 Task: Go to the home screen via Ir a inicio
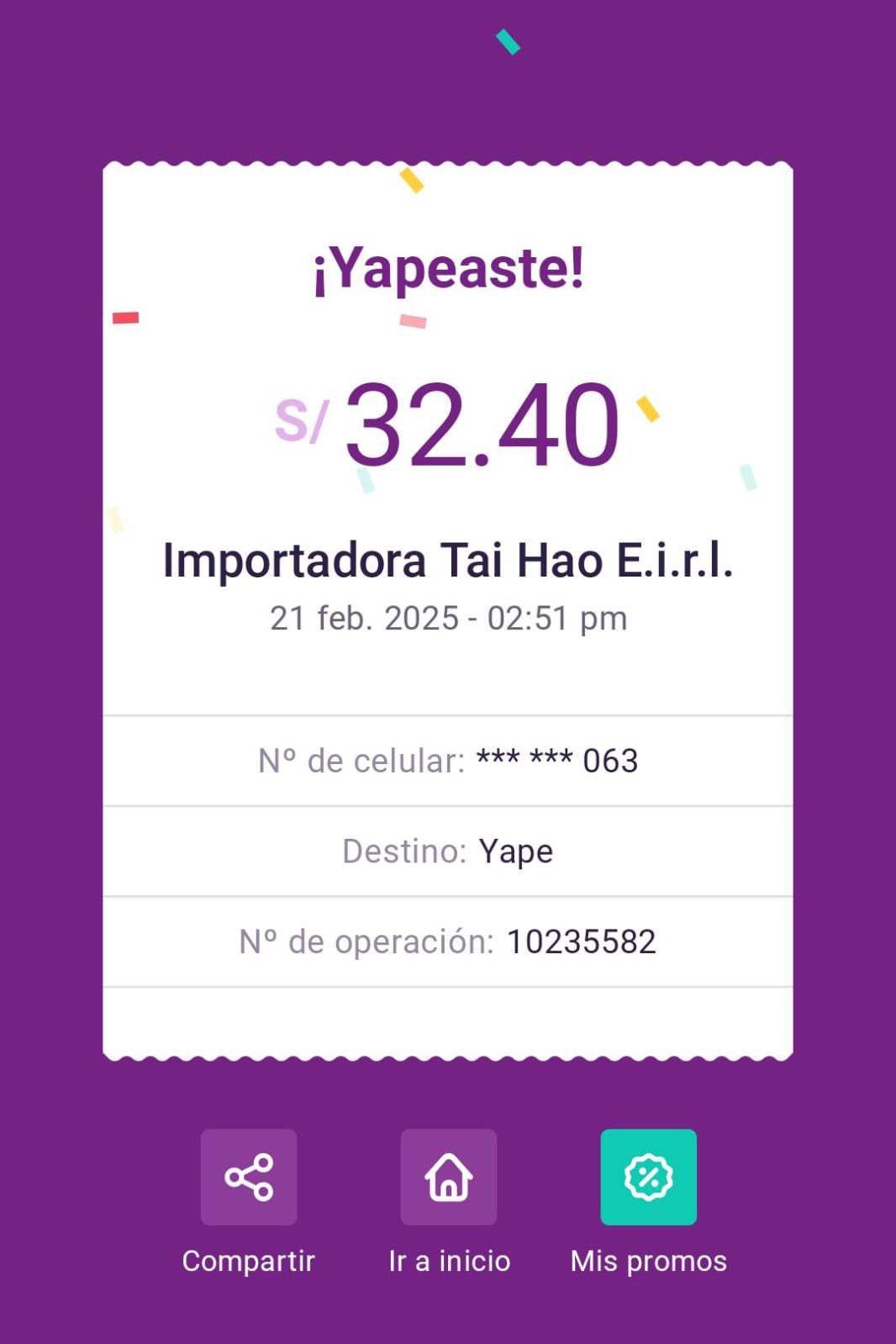click(x=449, y=1177)
